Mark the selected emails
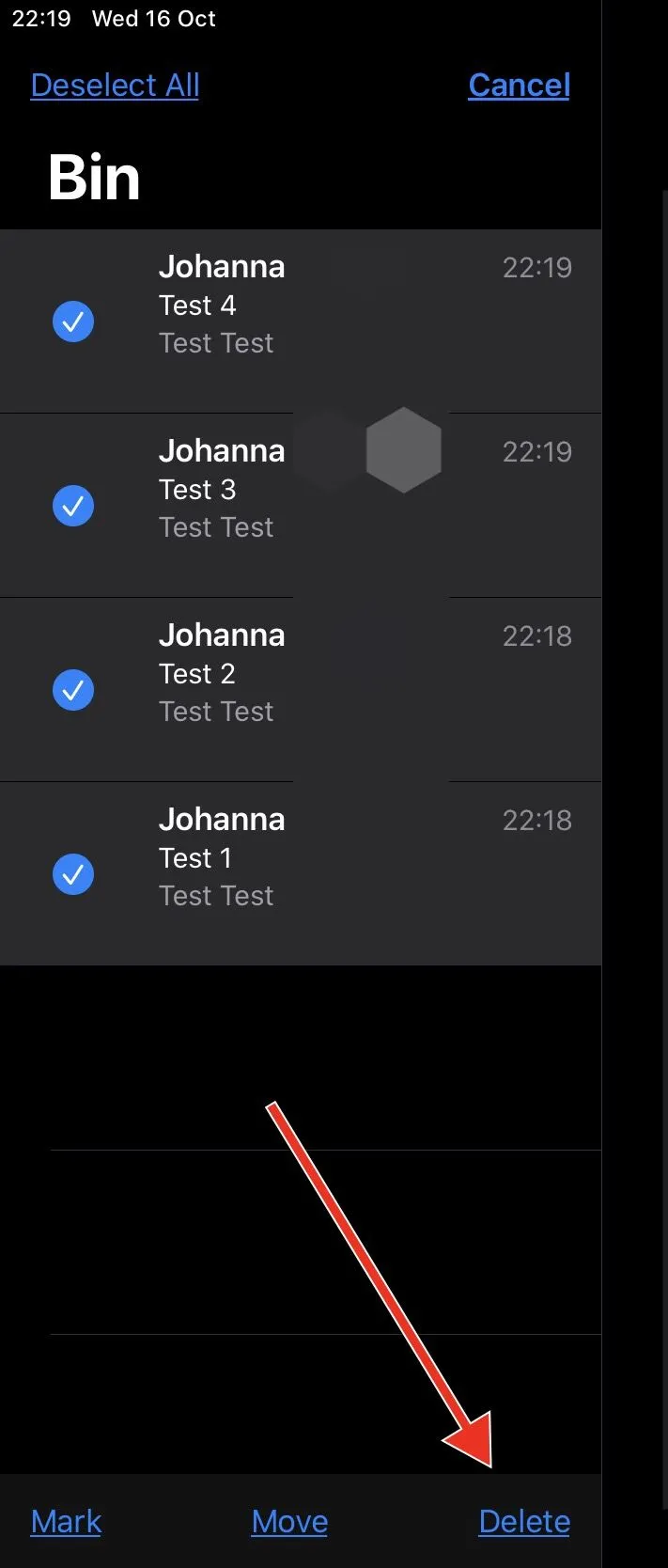The width and height of the screenshot is (668, 1568). (66, 1521)
